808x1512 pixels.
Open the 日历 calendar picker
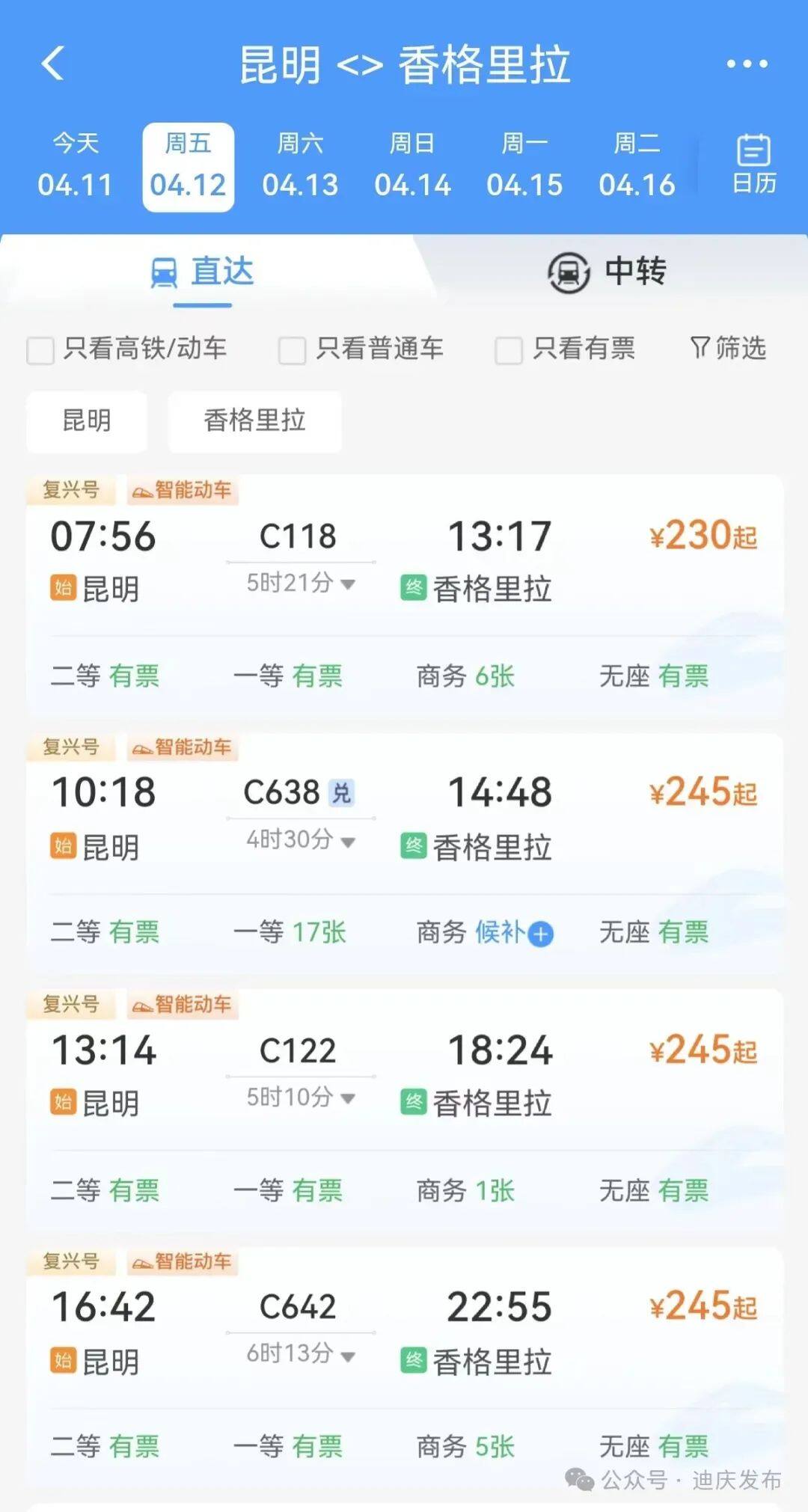pyautogui.click(x=753, y=165)
